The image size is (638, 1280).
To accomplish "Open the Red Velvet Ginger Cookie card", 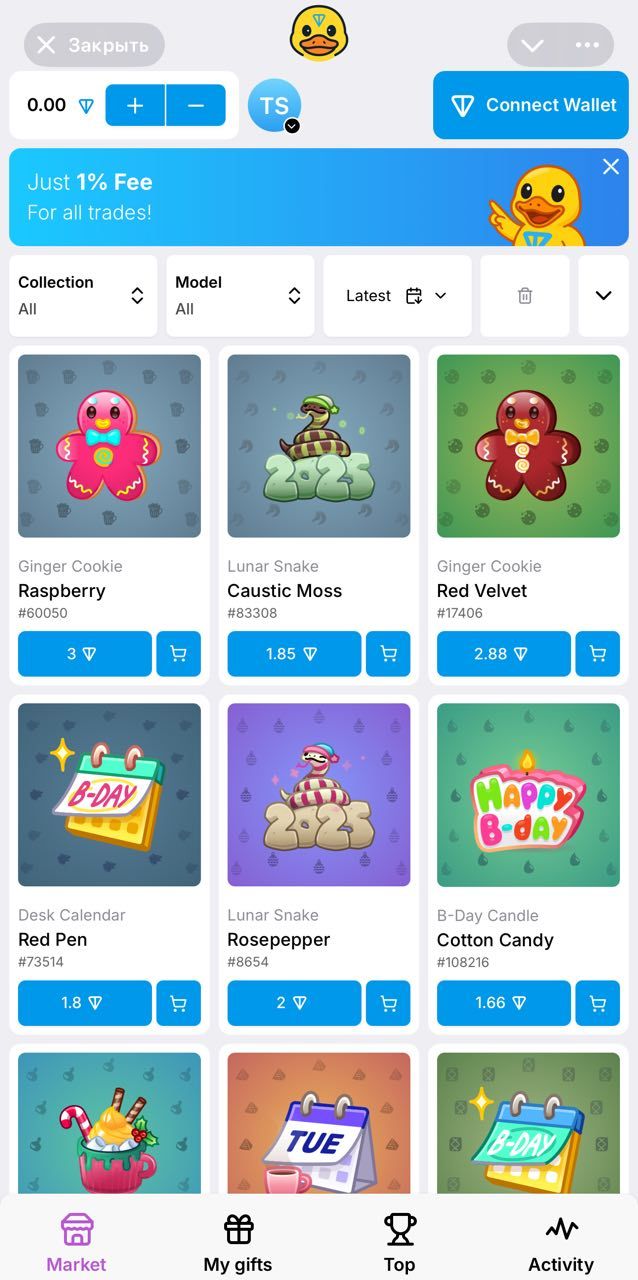I will click(x=528, y=446).
